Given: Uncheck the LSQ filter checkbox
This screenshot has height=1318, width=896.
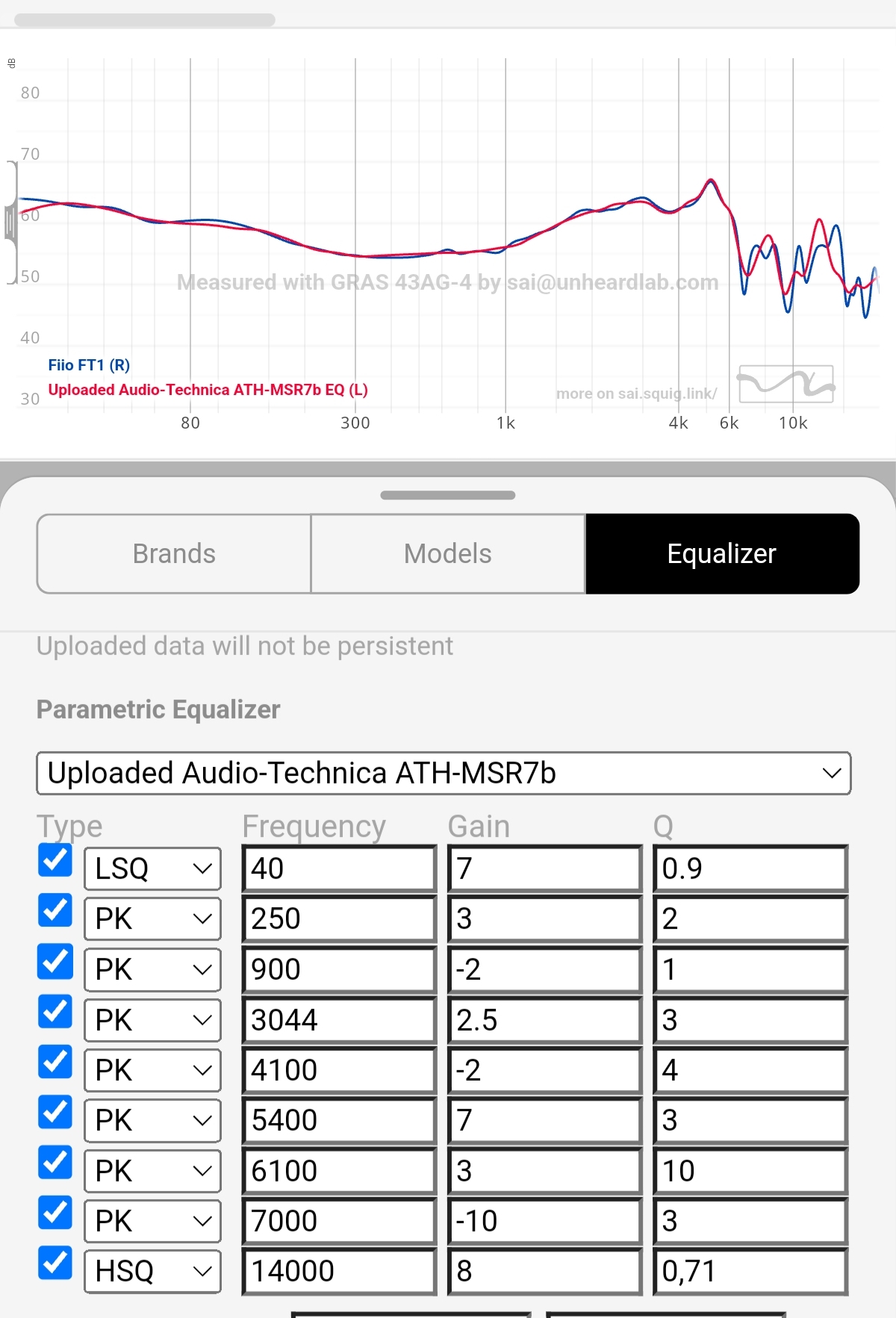Looking at the screenshot, I should [55, 860].
